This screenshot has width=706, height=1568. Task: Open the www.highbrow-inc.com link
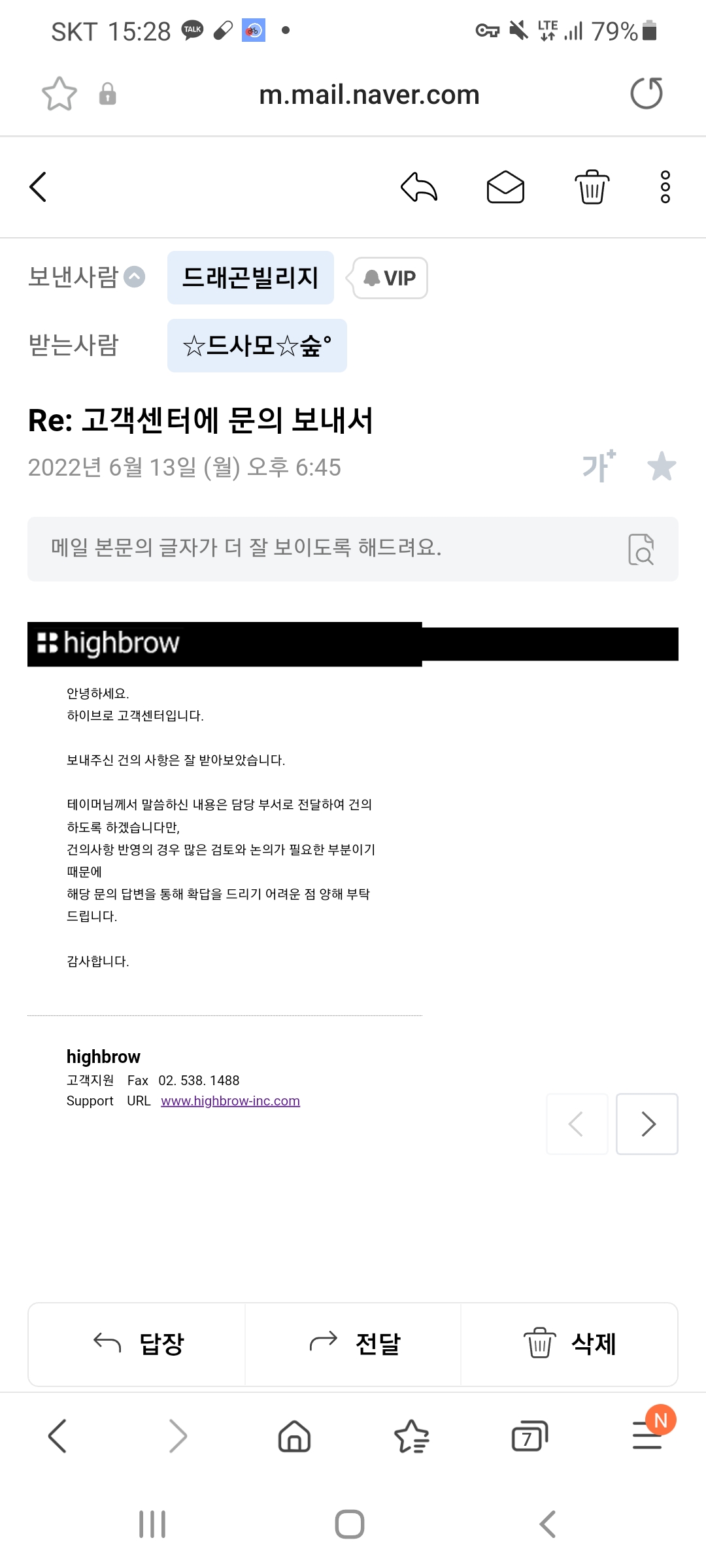click(230, 1101)
